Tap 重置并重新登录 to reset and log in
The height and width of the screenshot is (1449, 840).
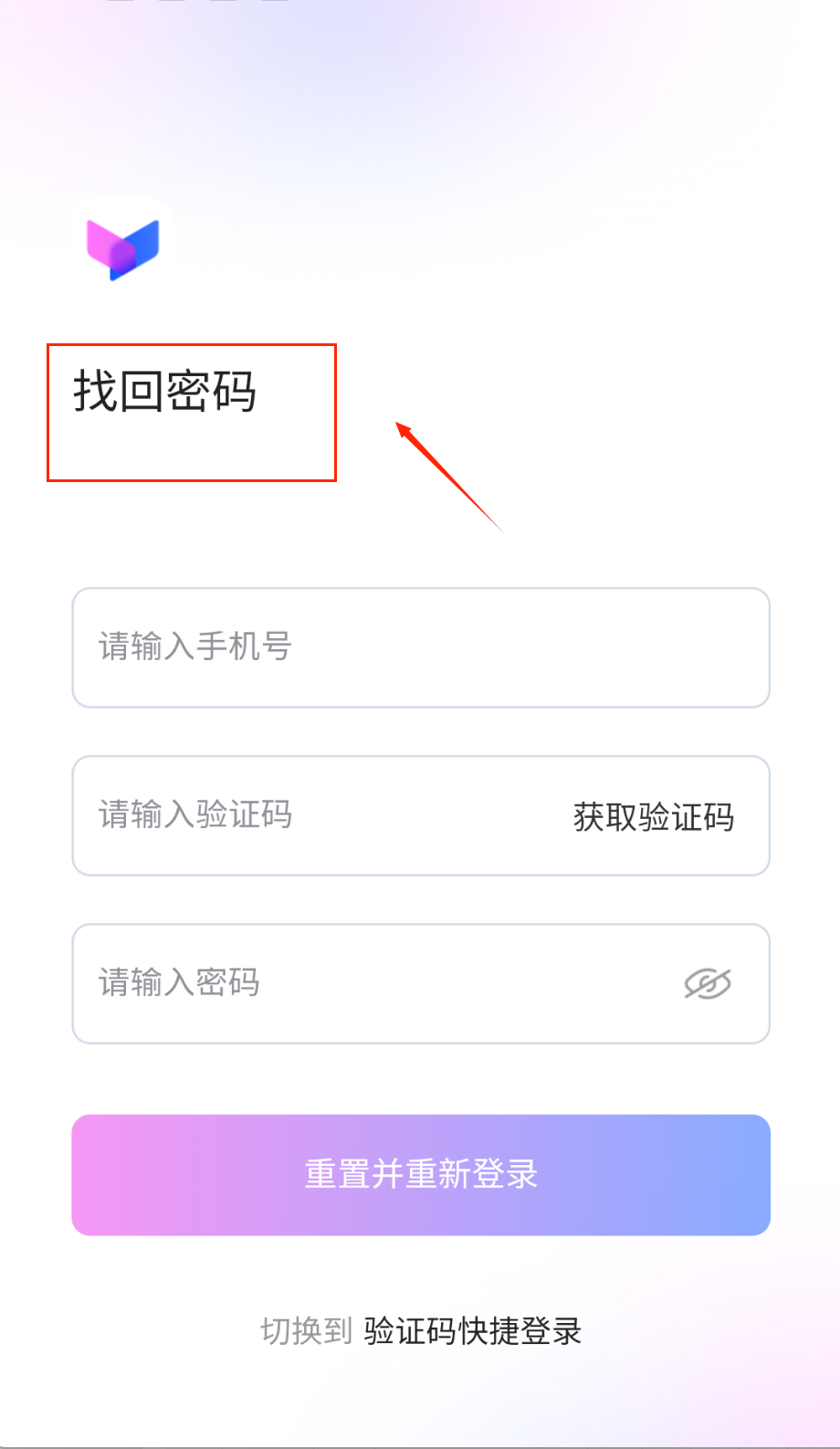pyautogui.click(x=421, y=1175)
